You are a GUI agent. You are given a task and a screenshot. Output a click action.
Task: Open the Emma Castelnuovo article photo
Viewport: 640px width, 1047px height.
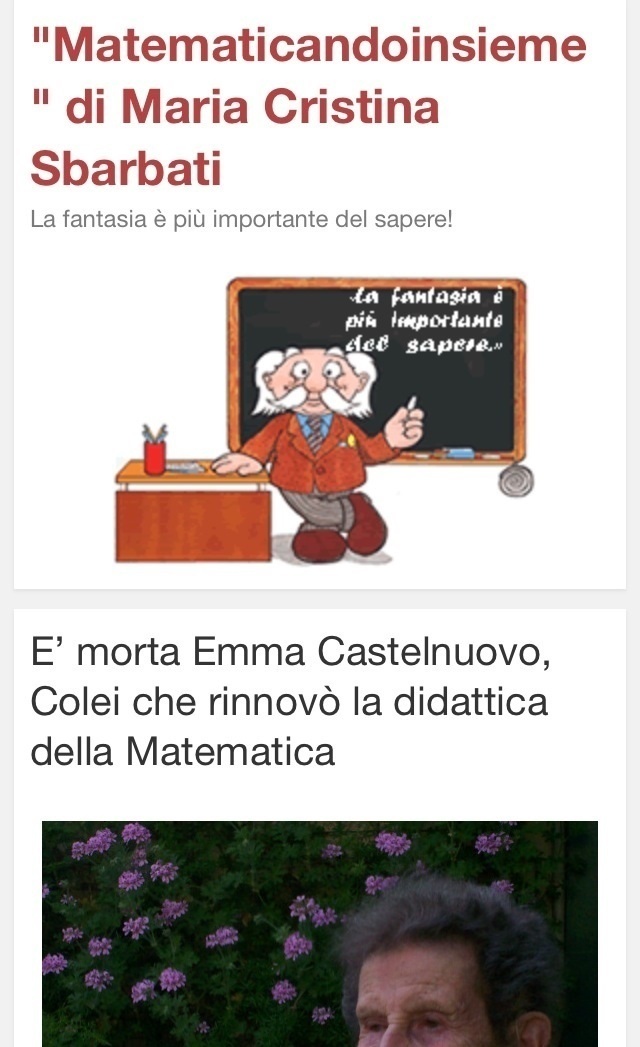coord(320,935)
